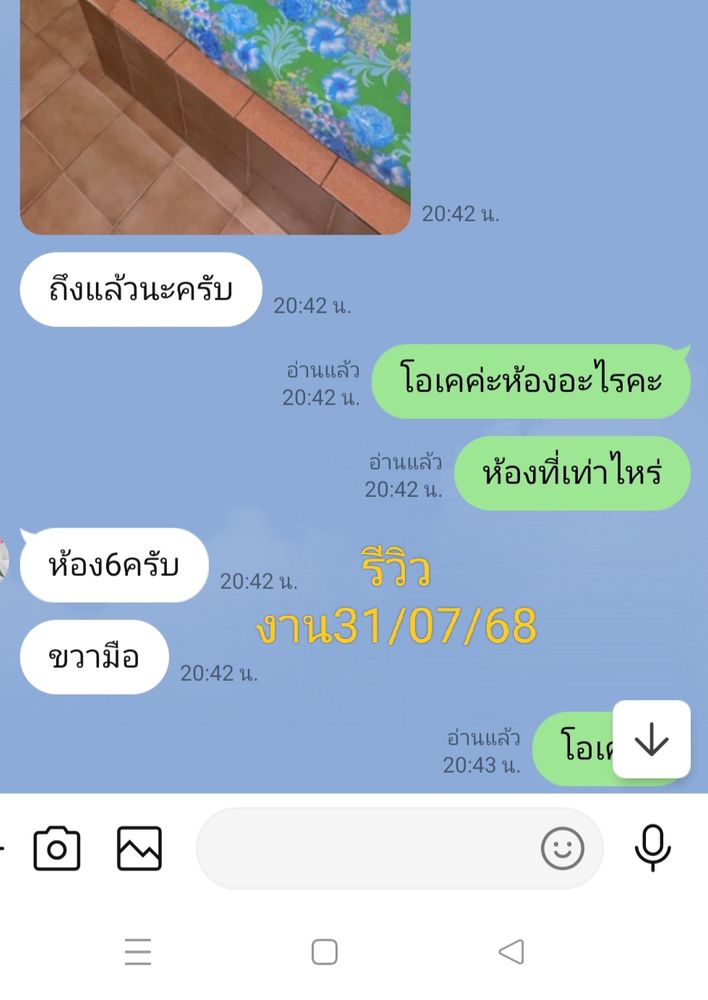Open recent apps from the navigation bar
Viewport: 708px width, 1000px height.
[x=138, y=951]
